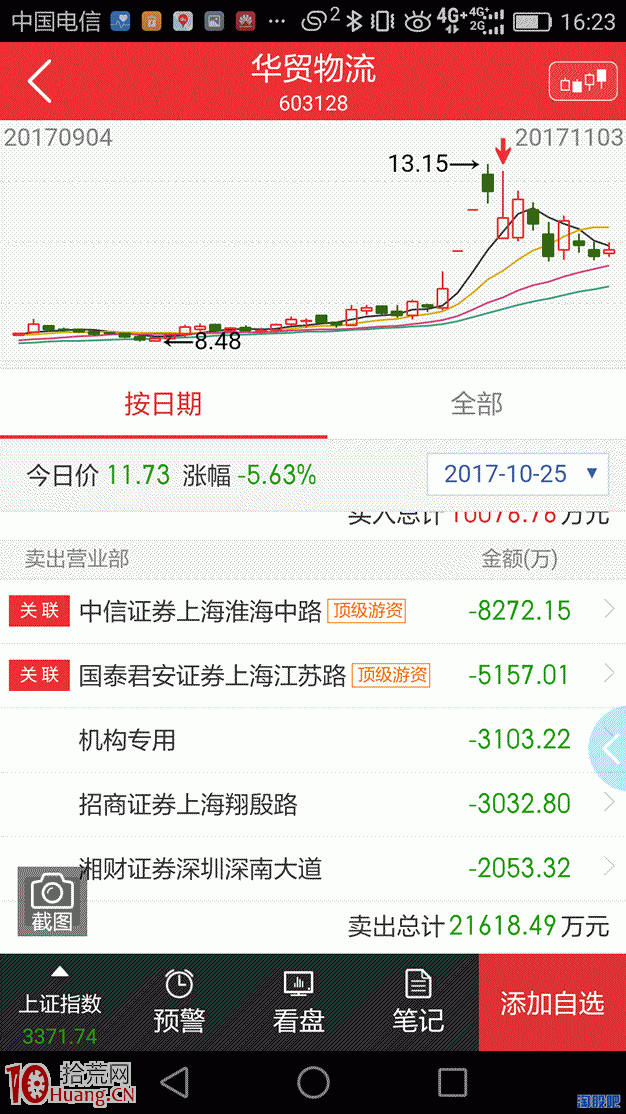Screen dimensions: 626x1114
Task: Switch to the 全部 tab
Action: [x=477, y=404]
